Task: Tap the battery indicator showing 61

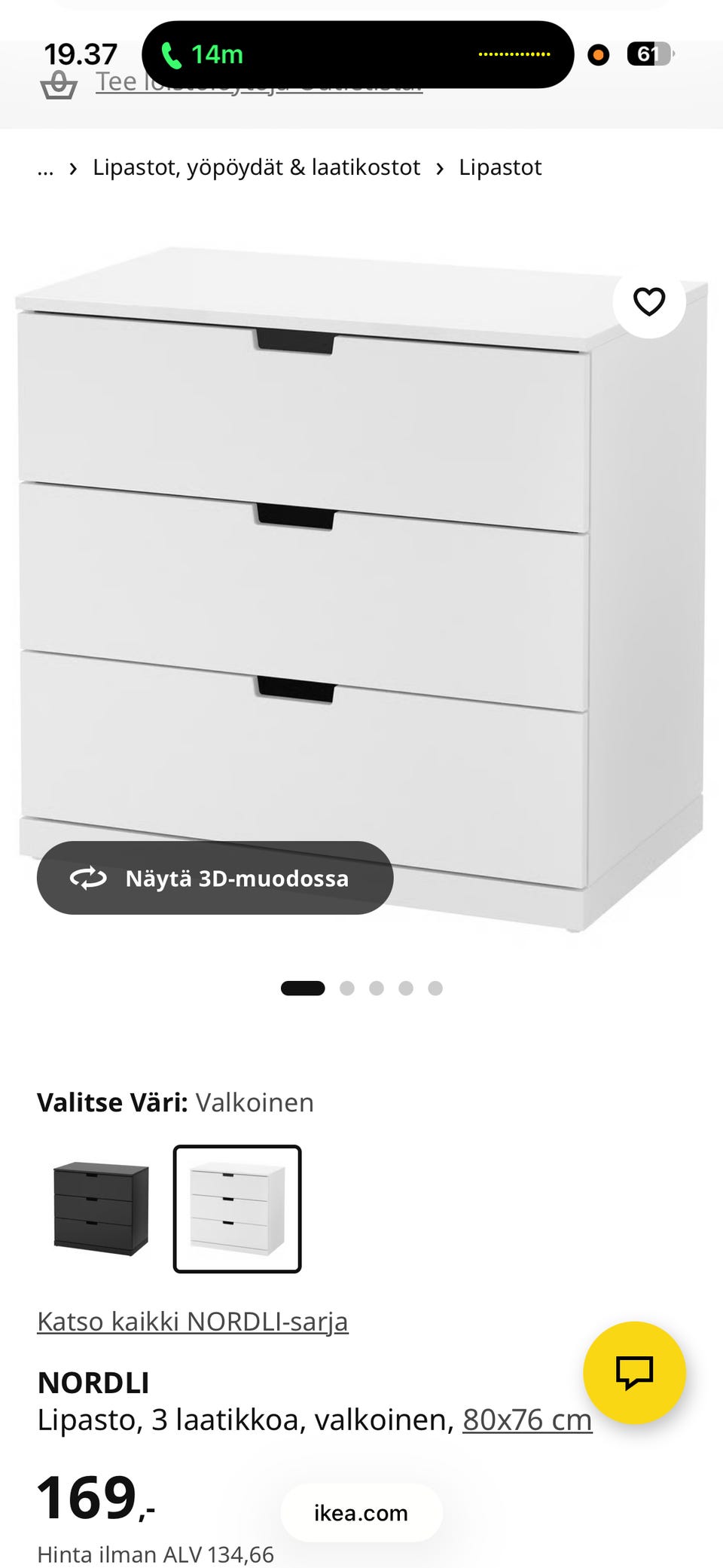Action: 649,55
